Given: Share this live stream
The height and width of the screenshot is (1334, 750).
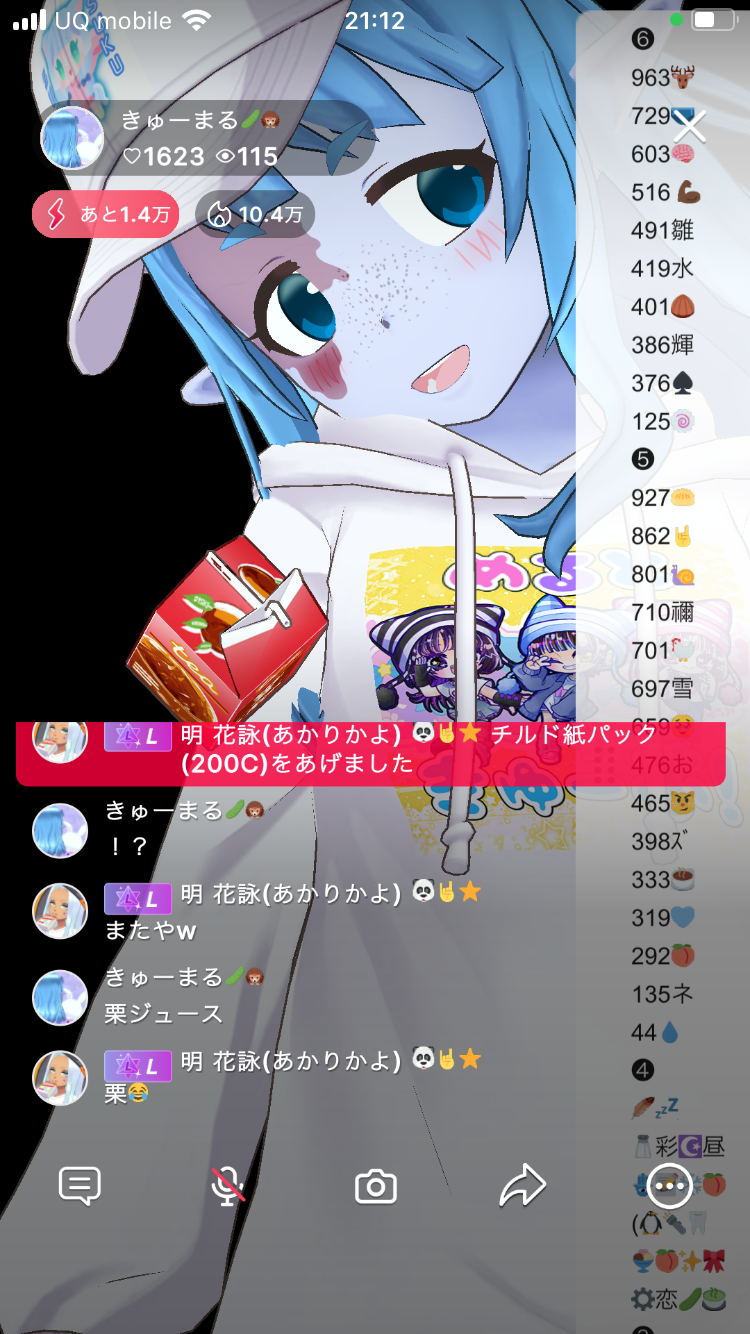Looking at the screenshot, I should [x=523, y=1186].
